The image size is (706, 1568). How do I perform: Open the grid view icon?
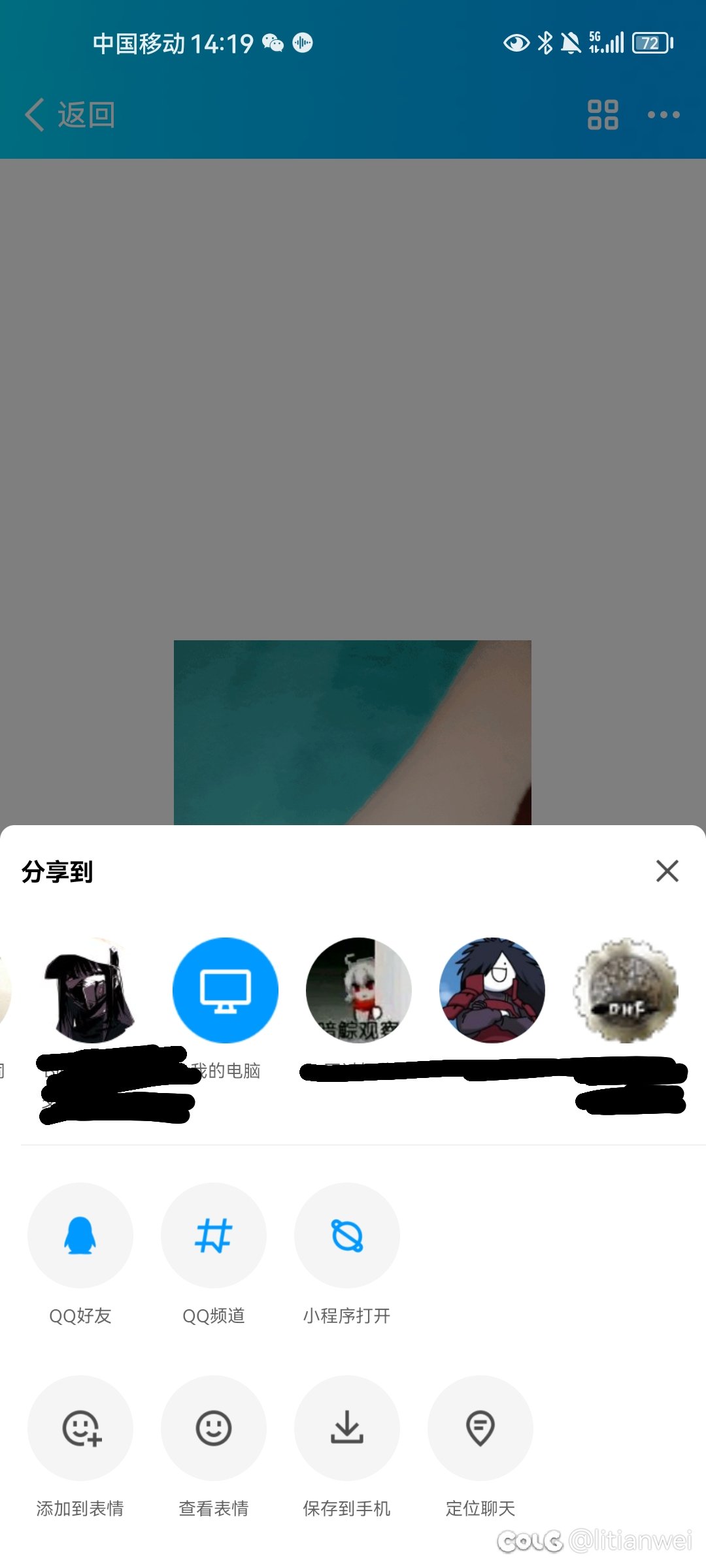pos(603,115)
